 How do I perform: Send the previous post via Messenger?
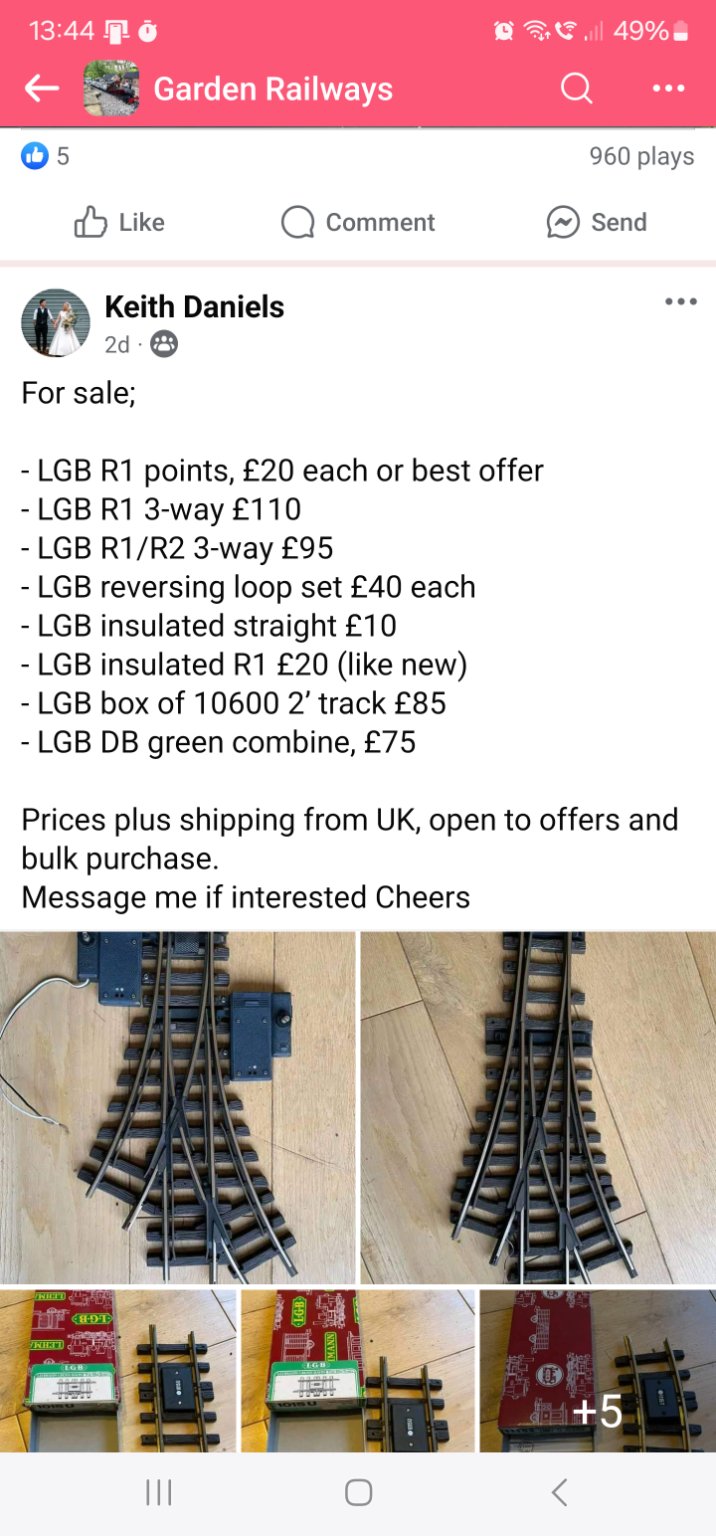(x=597, y=222)
